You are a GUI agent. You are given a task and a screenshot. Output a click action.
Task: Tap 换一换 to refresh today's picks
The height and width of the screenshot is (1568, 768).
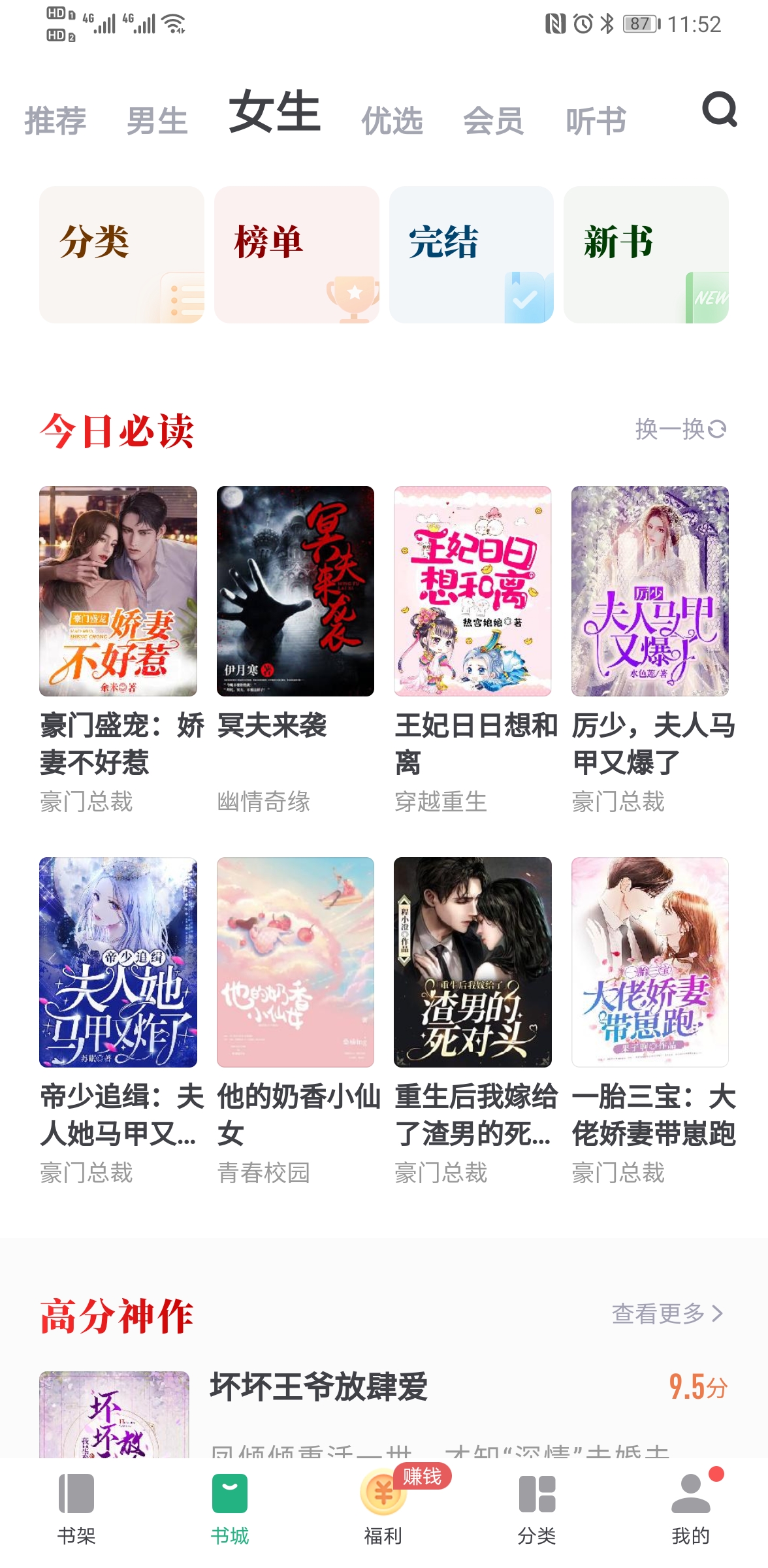click(680, 429)
